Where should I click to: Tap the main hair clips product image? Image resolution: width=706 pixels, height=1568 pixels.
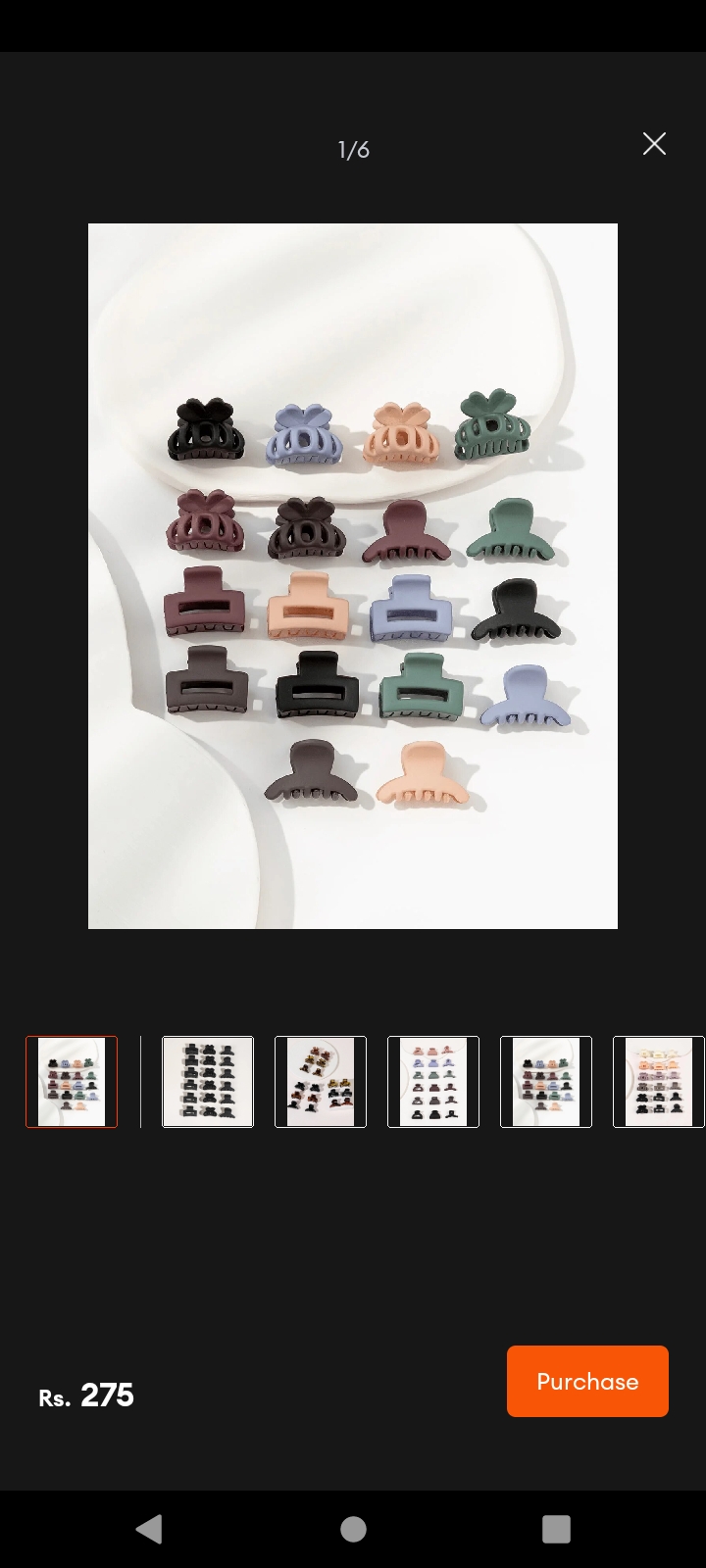pyautogui.click(x=353, y=576)
